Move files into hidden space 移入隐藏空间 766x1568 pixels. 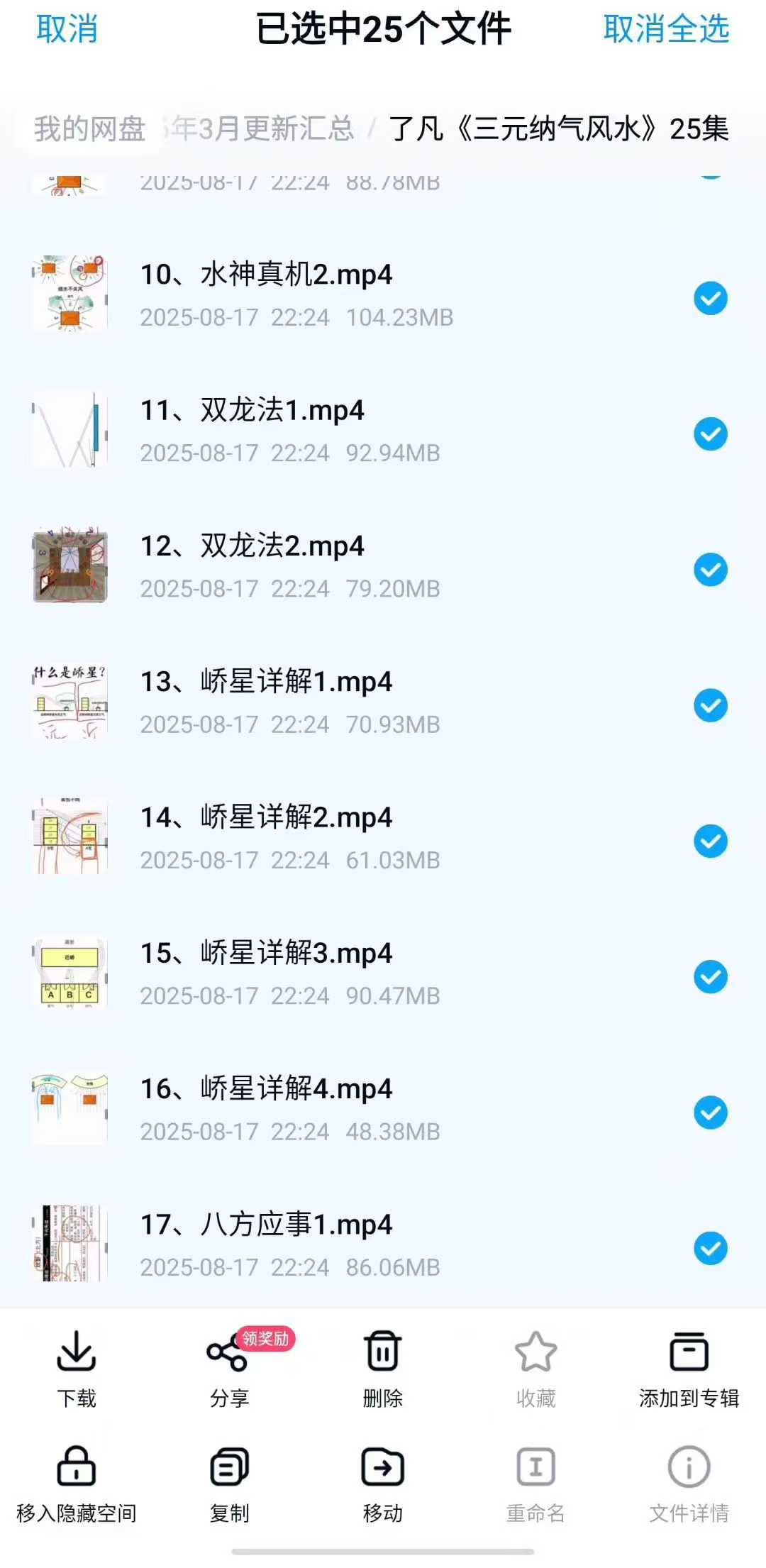coord(77,1483)
